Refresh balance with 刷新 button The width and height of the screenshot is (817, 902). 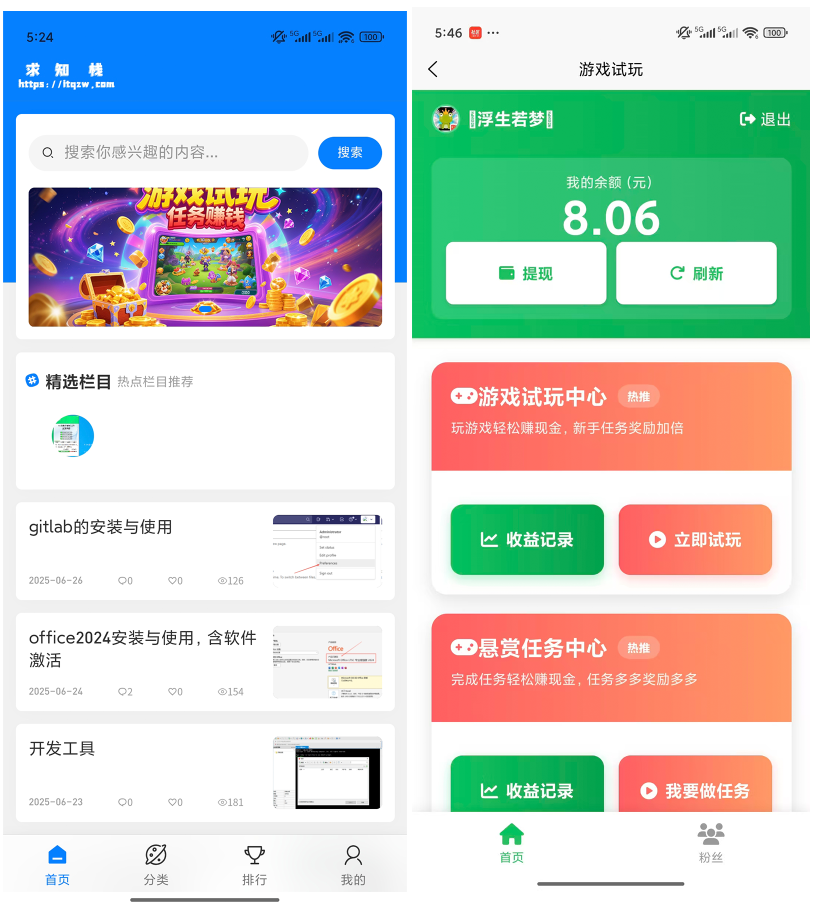tap(696, 273)
